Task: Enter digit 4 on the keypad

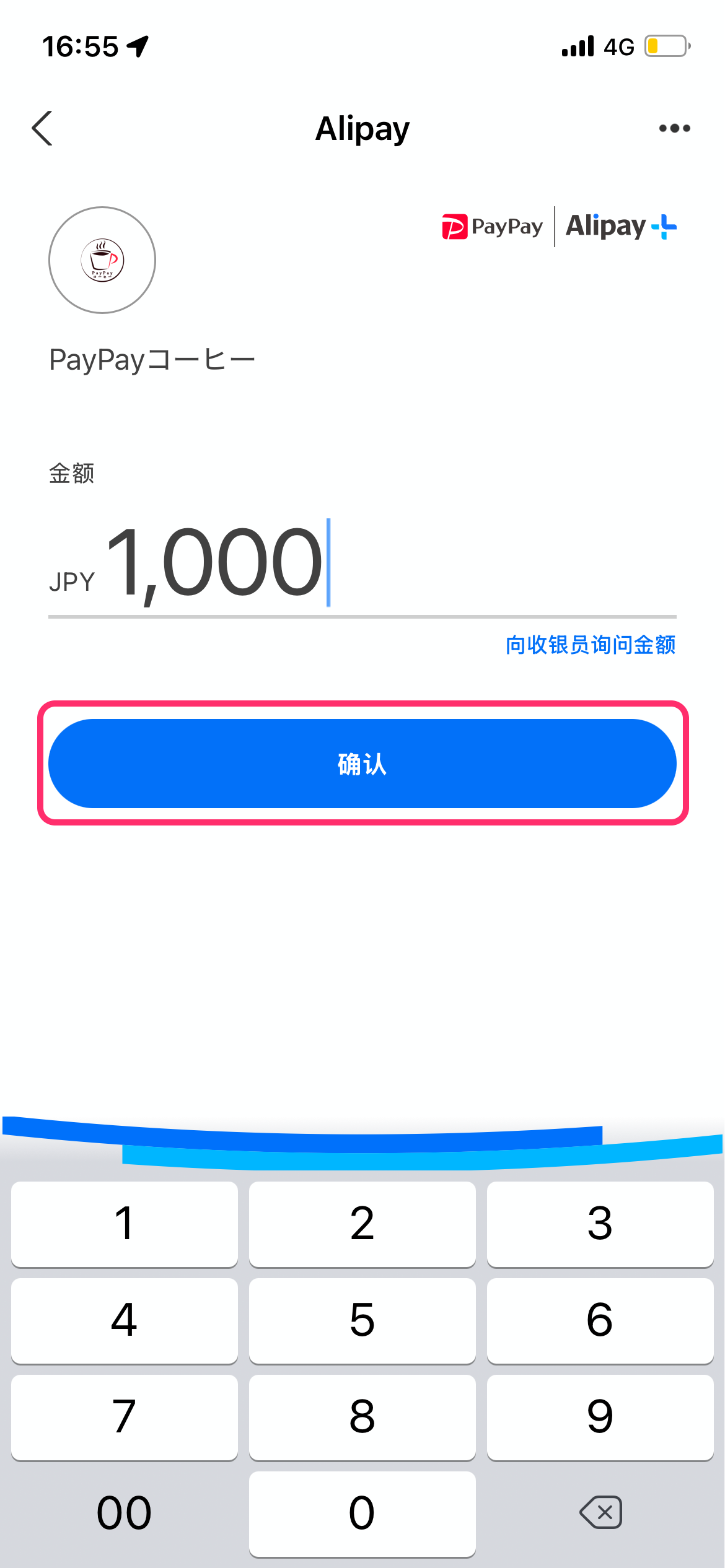Action: click(125, 1320)
